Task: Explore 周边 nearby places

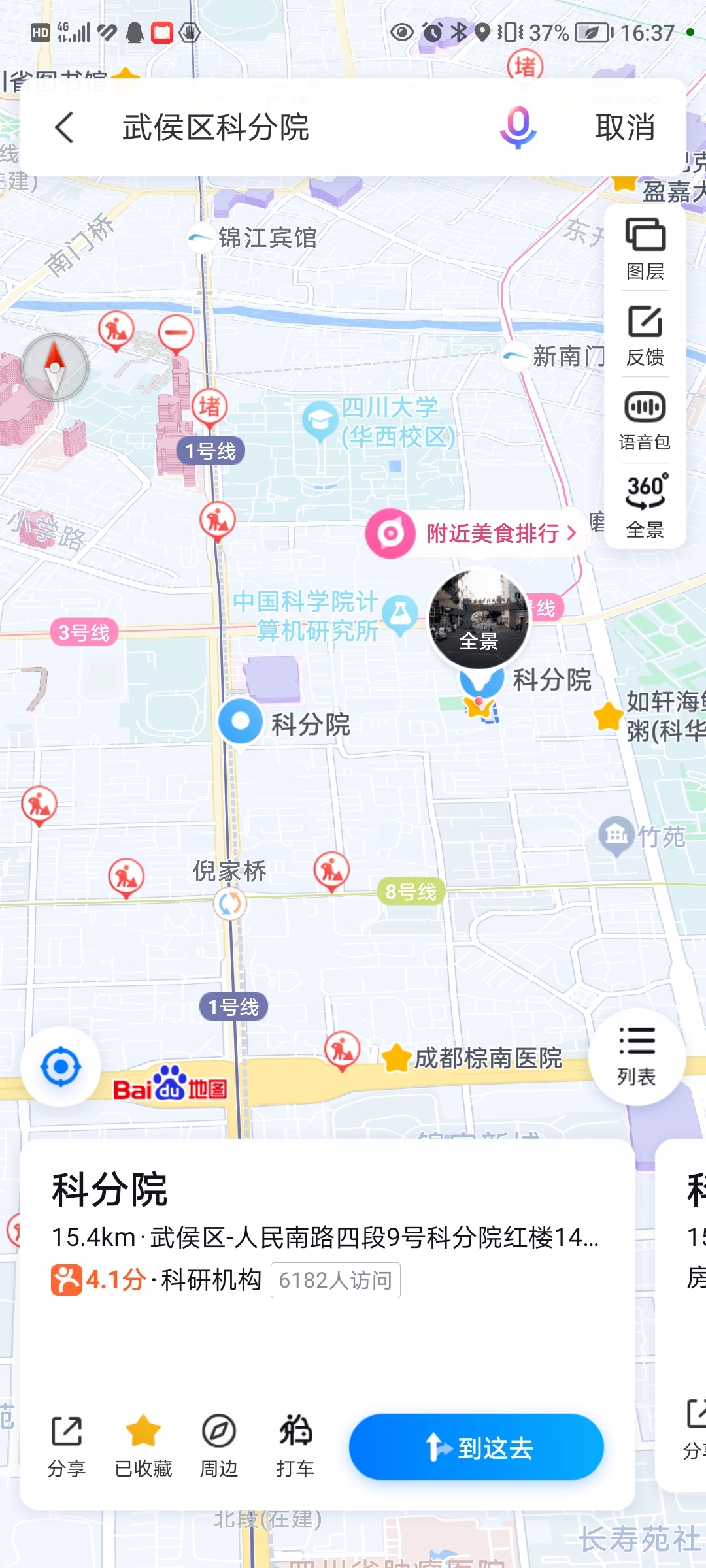Action: click(x=218, y=1445)
